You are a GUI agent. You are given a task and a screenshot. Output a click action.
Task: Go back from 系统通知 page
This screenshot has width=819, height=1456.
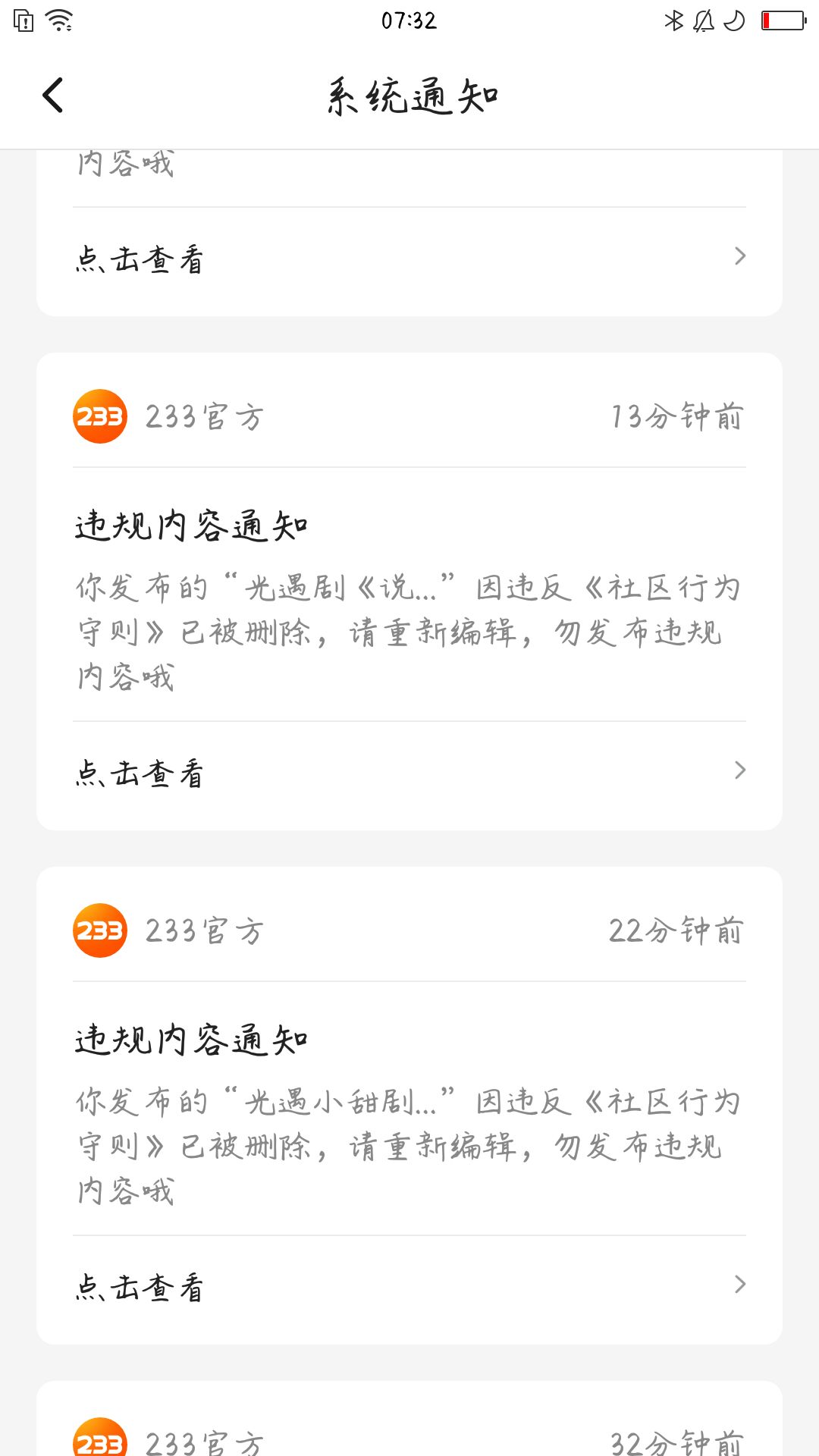click(x=53, y=96)
